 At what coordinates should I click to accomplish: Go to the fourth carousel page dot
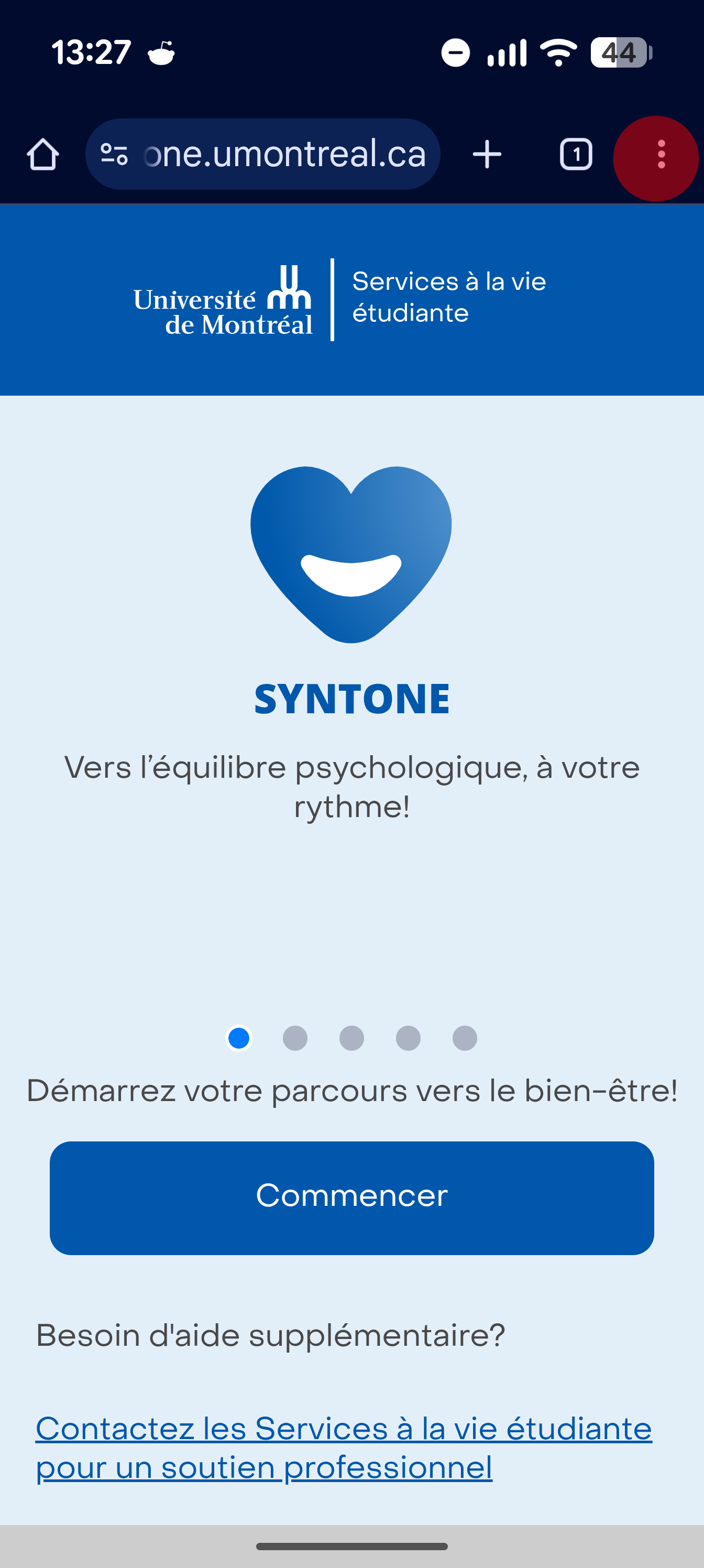pos(408,1038)
